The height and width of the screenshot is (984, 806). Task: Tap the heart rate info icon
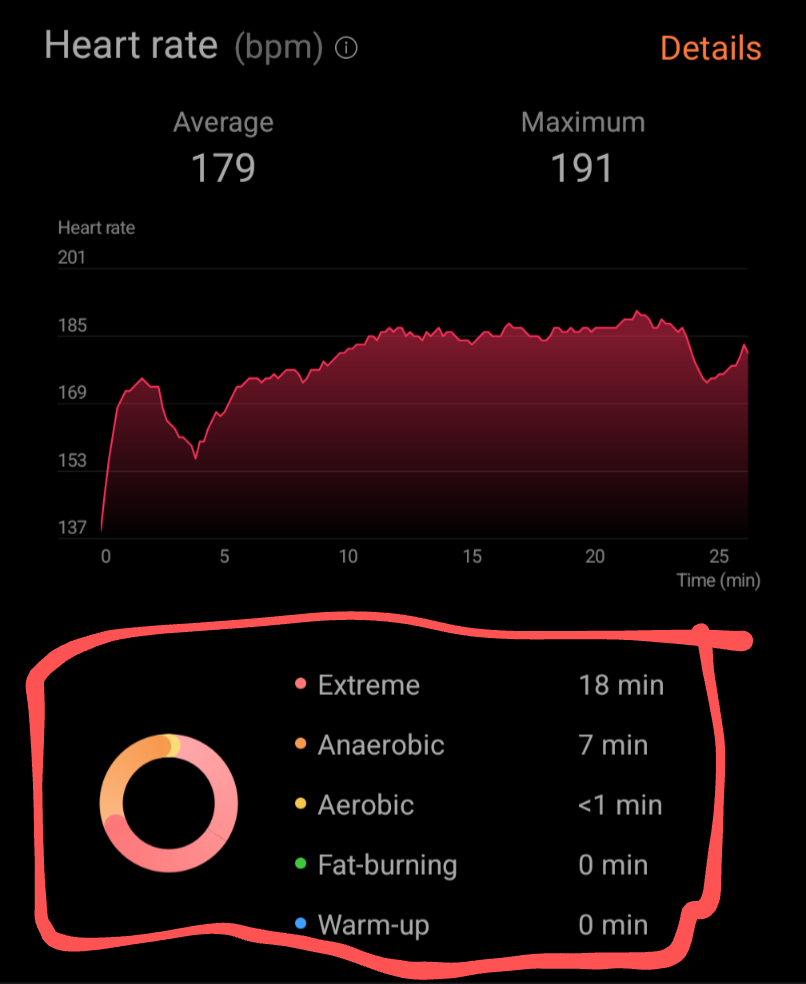[346, 48]
